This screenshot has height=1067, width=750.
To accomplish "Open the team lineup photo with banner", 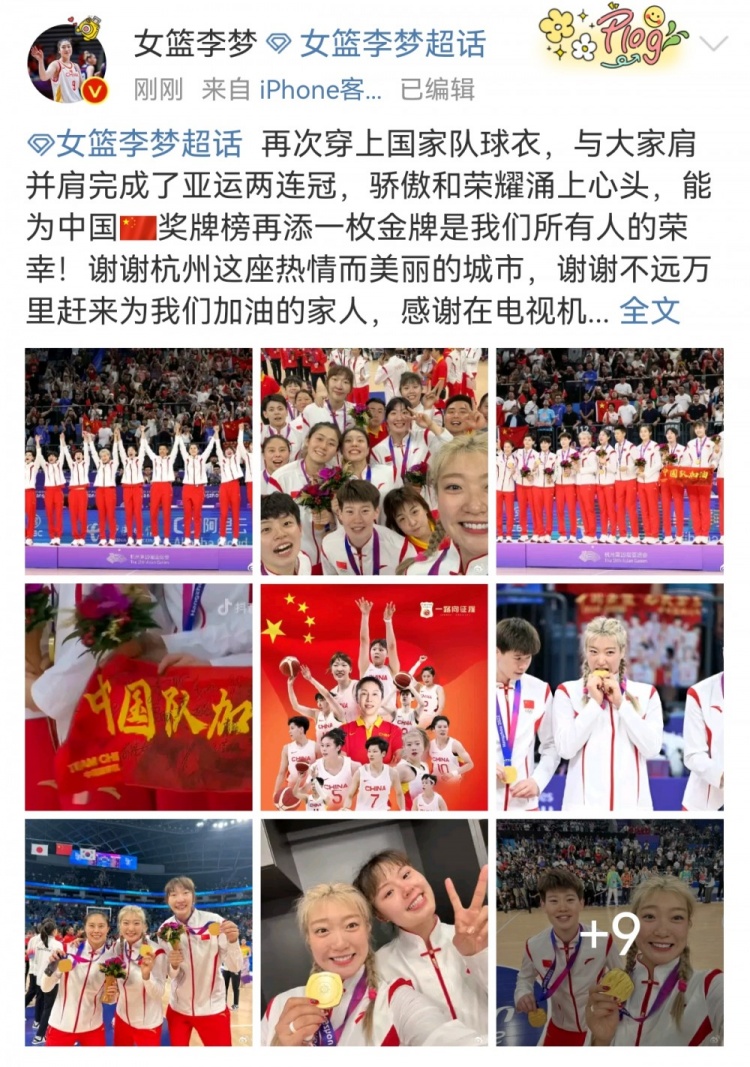I will point(610,461).
